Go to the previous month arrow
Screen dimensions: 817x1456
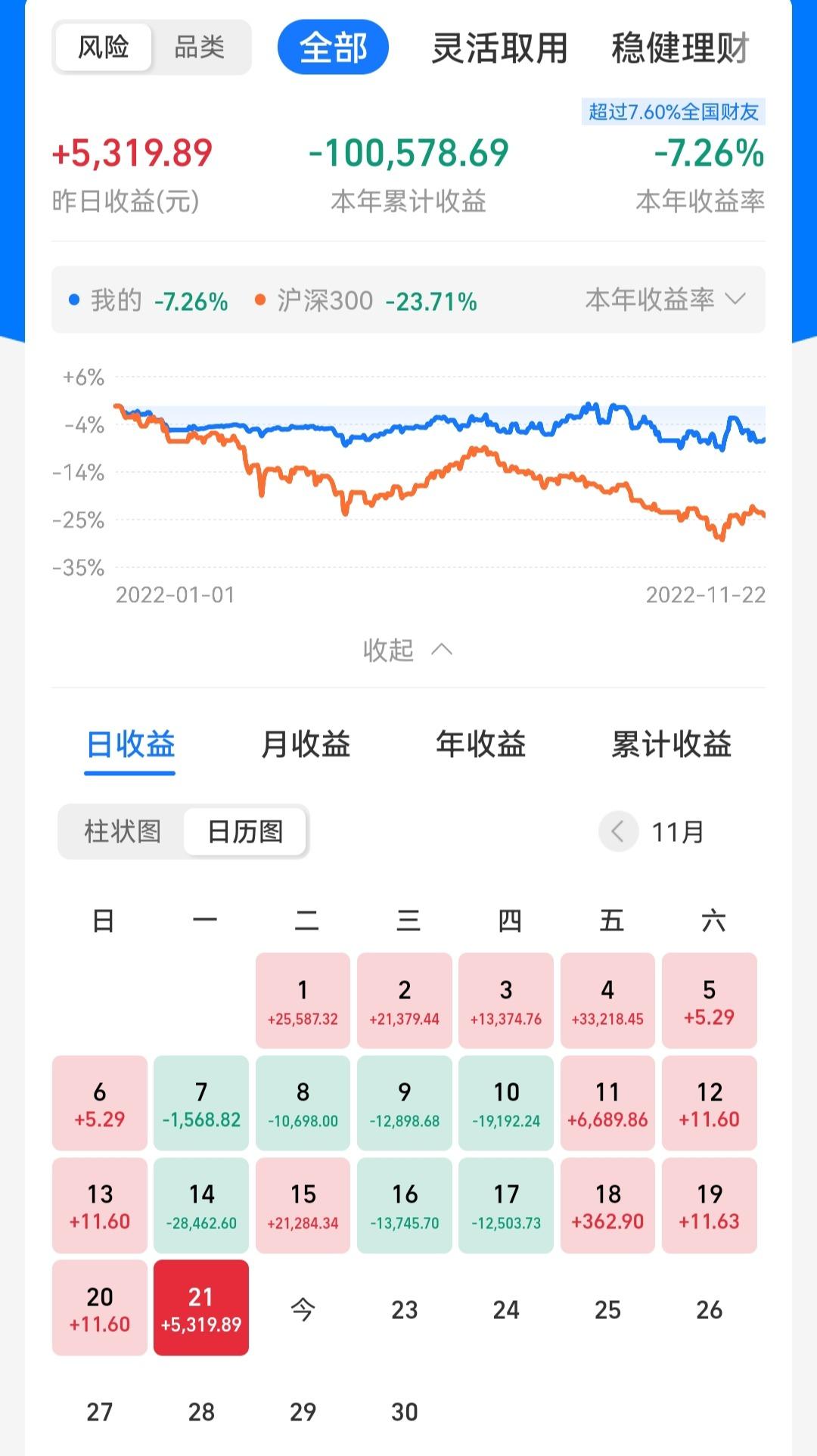pyautogui.click(x=618, y=831)
